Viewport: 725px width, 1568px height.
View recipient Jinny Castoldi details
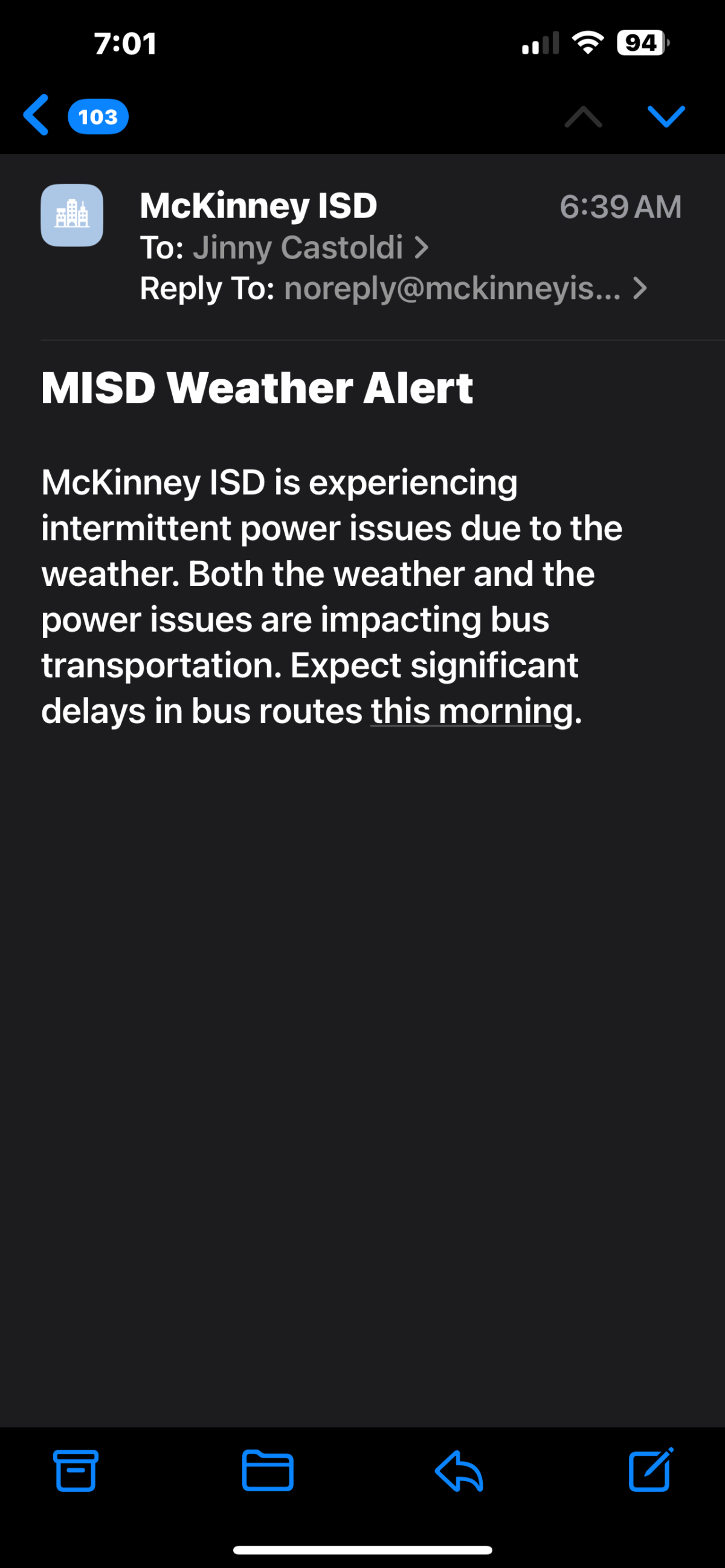(x=298, y=248)
